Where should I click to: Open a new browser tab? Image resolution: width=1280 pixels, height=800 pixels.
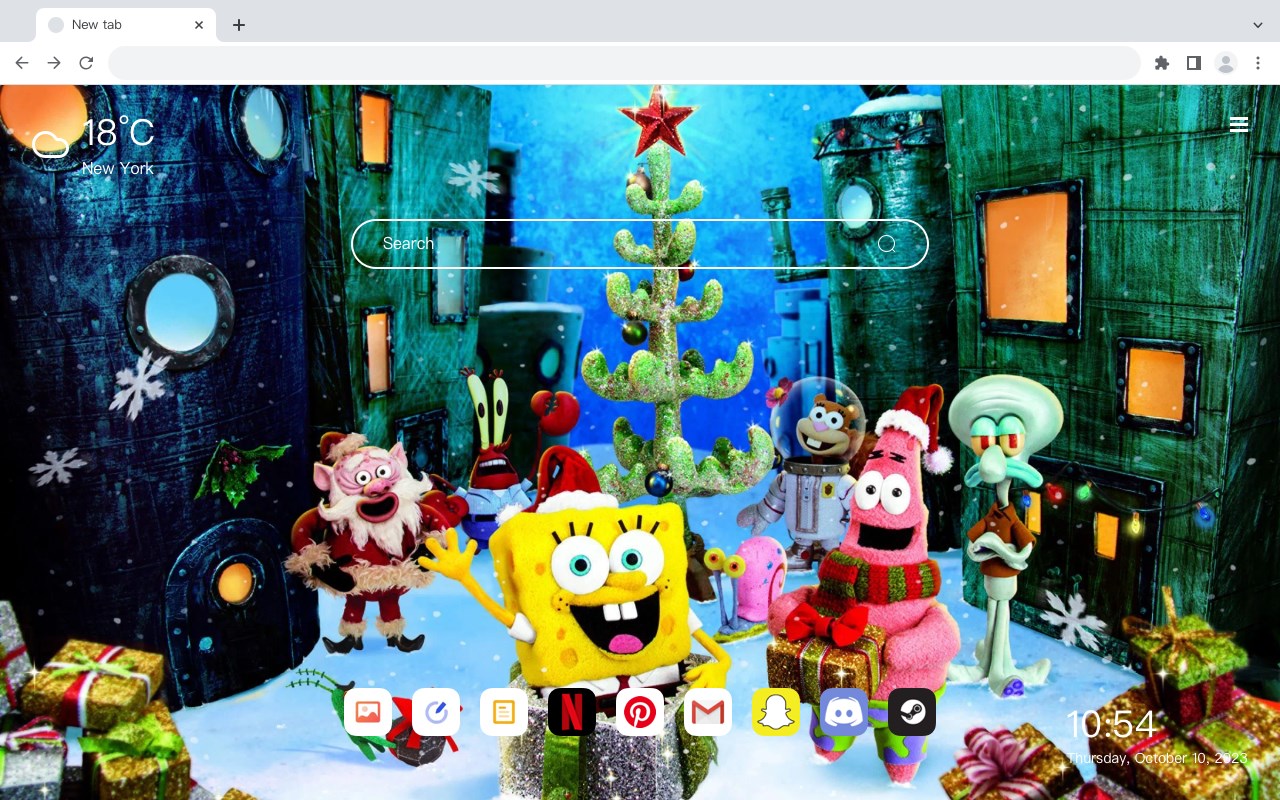coord(239,25)
